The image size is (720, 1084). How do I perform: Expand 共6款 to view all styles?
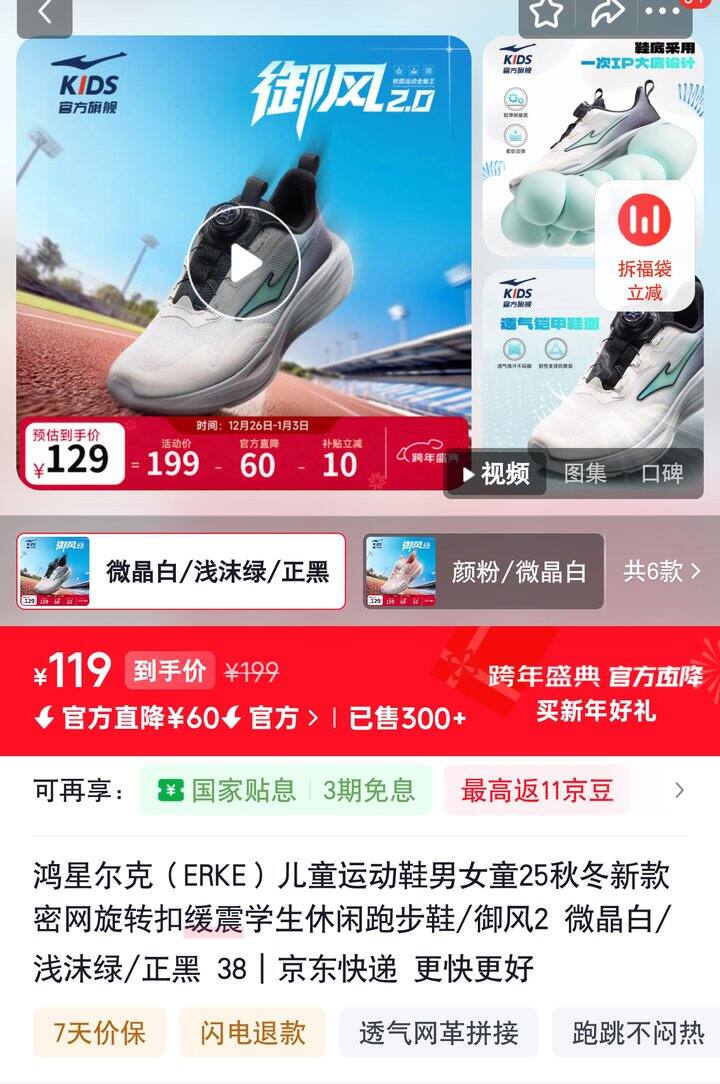662,571
